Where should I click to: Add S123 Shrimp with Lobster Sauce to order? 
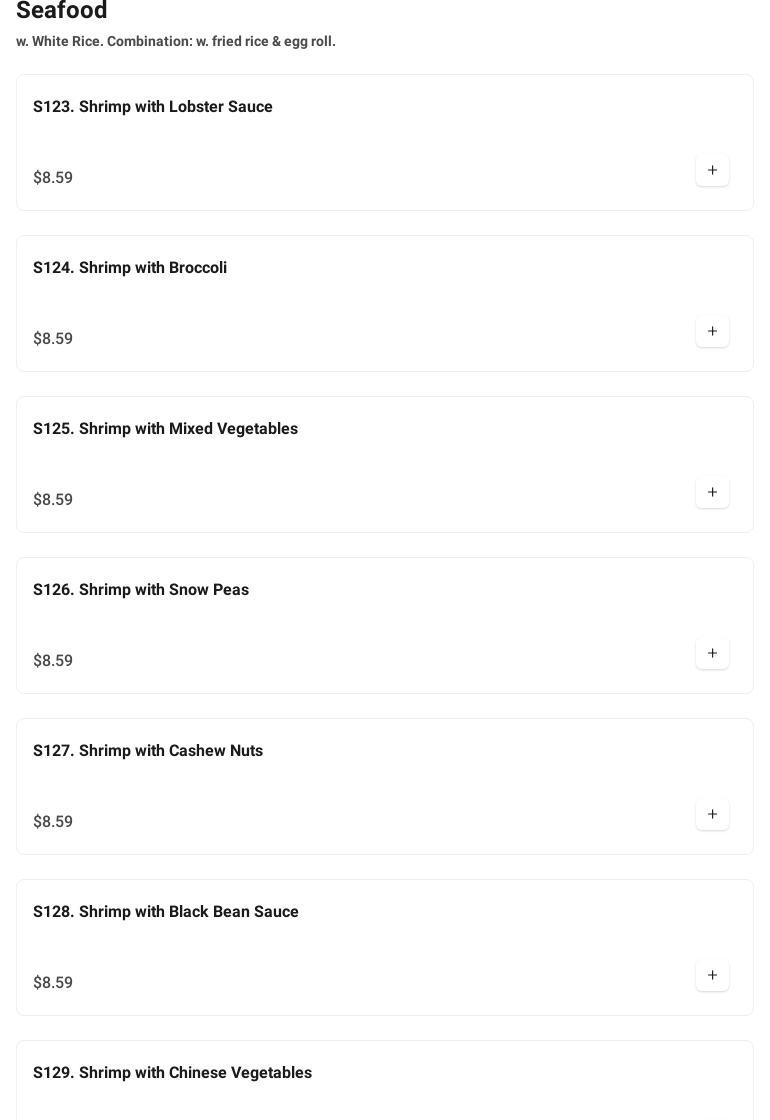coord(712,170)
